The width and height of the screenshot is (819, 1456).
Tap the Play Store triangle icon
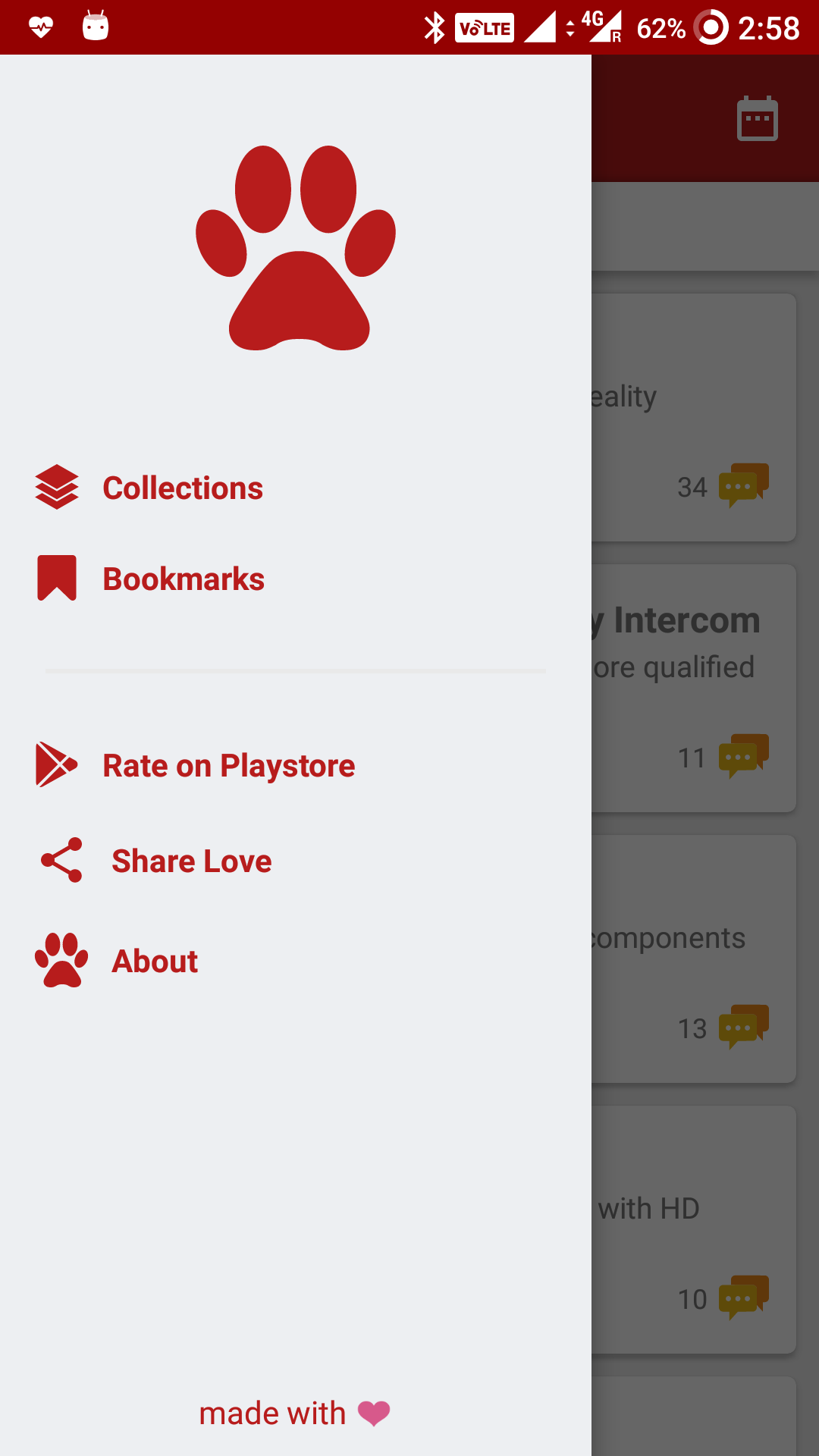point(56,764)
